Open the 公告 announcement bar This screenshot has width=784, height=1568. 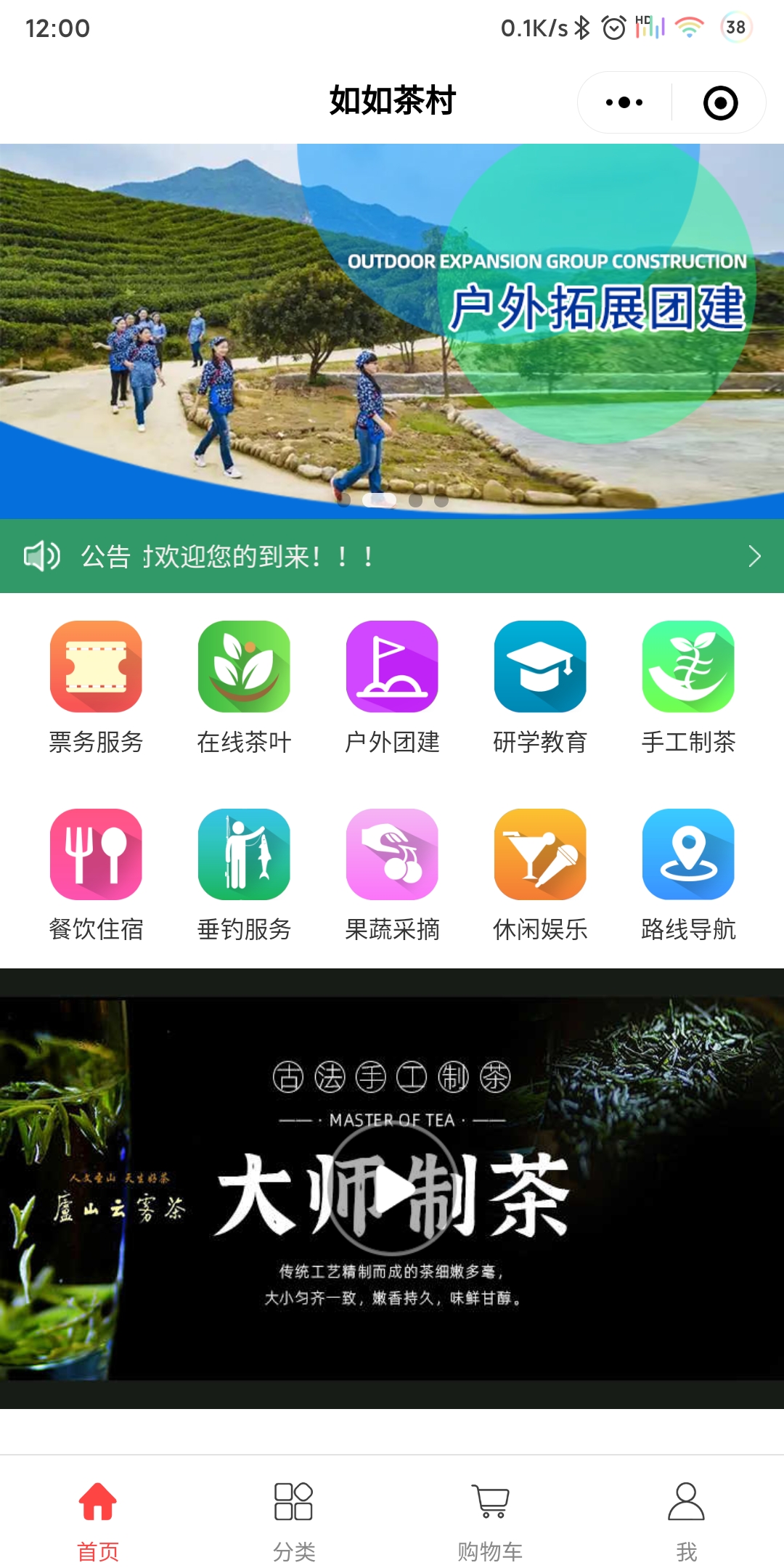click(392, 556)
